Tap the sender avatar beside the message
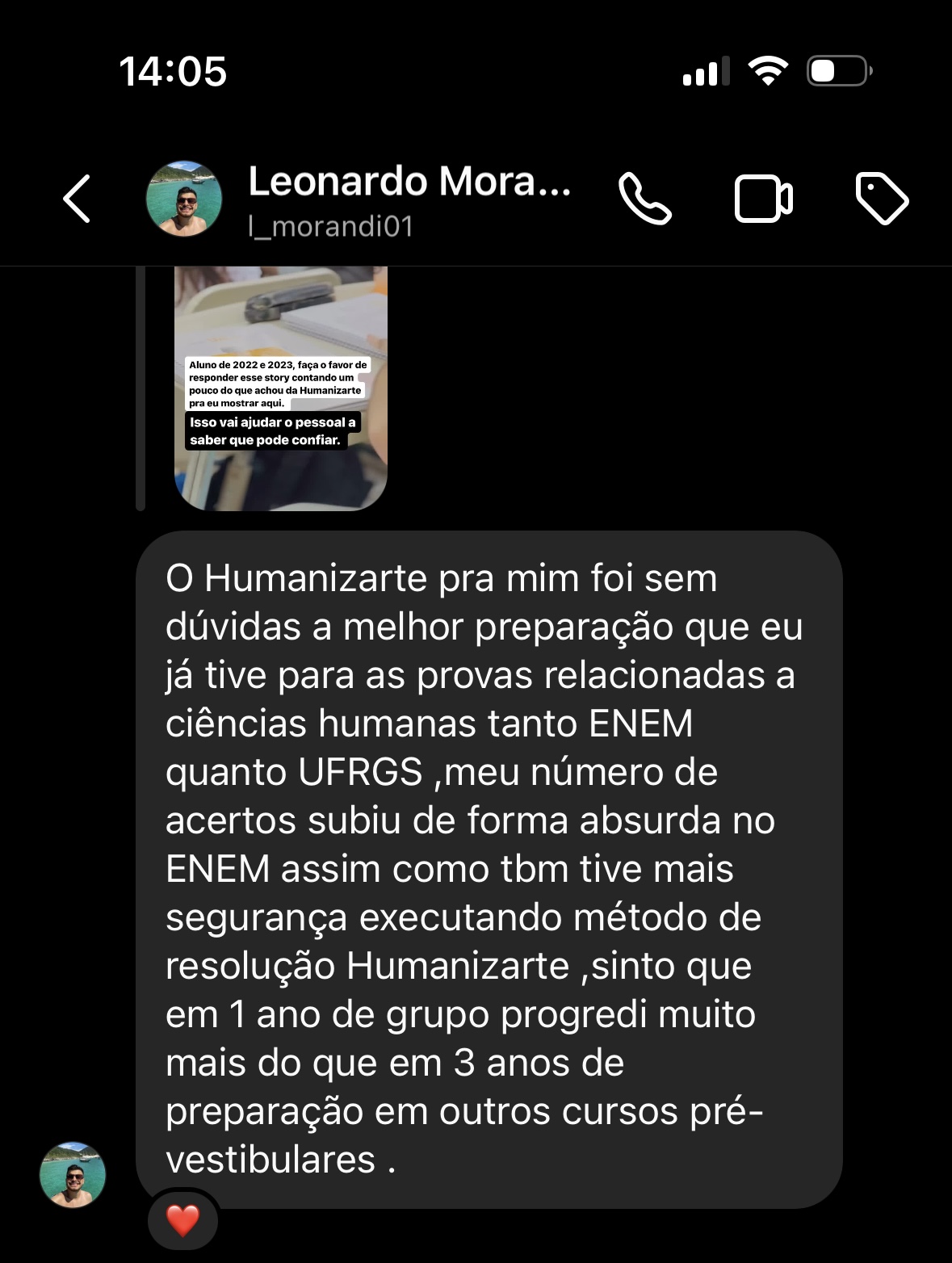 [x=73, y=1175]
